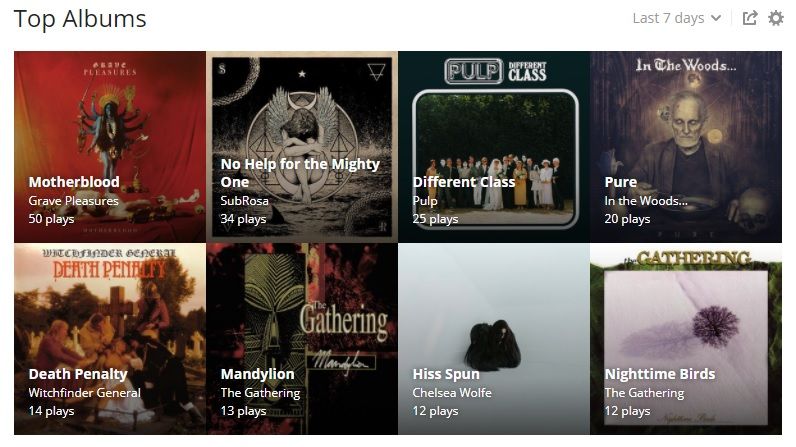Open the Nighttime Birds album tile
The image size is (796, 447).
[685, 339]
